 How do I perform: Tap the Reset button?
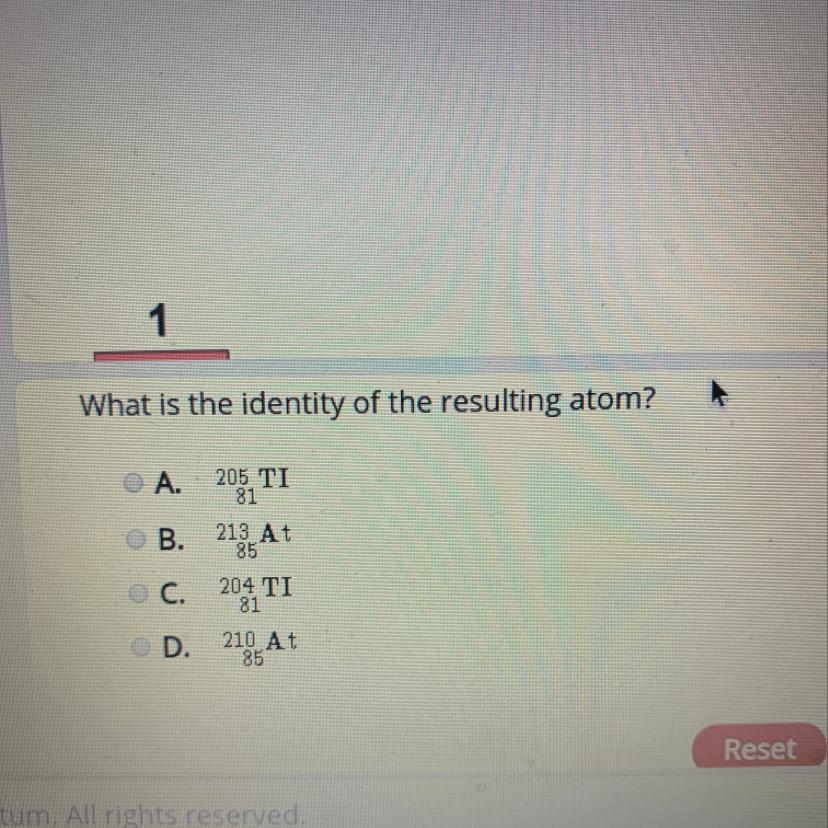click(x=759, y=749)
